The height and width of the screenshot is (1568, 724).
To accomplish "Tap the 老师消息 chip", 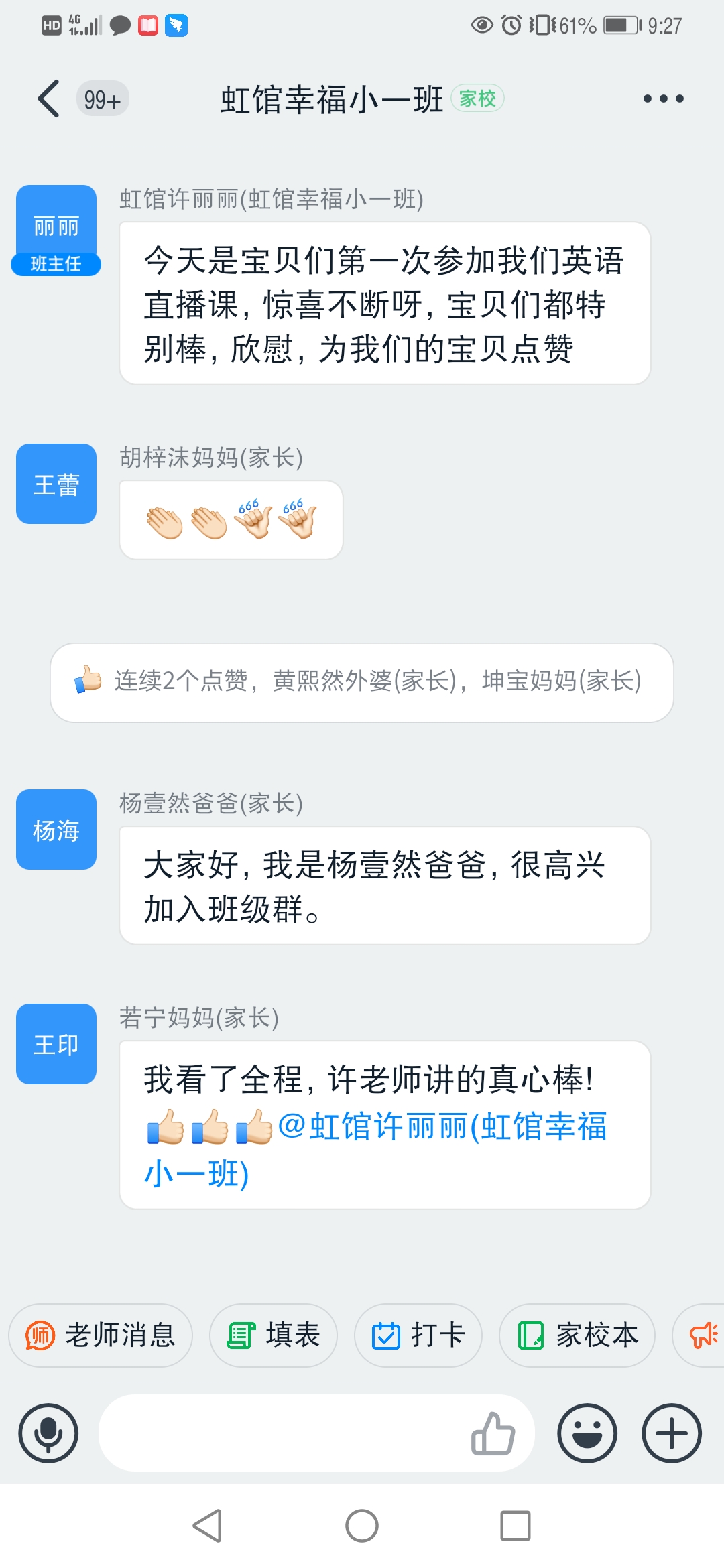I will pos(101,1335).
